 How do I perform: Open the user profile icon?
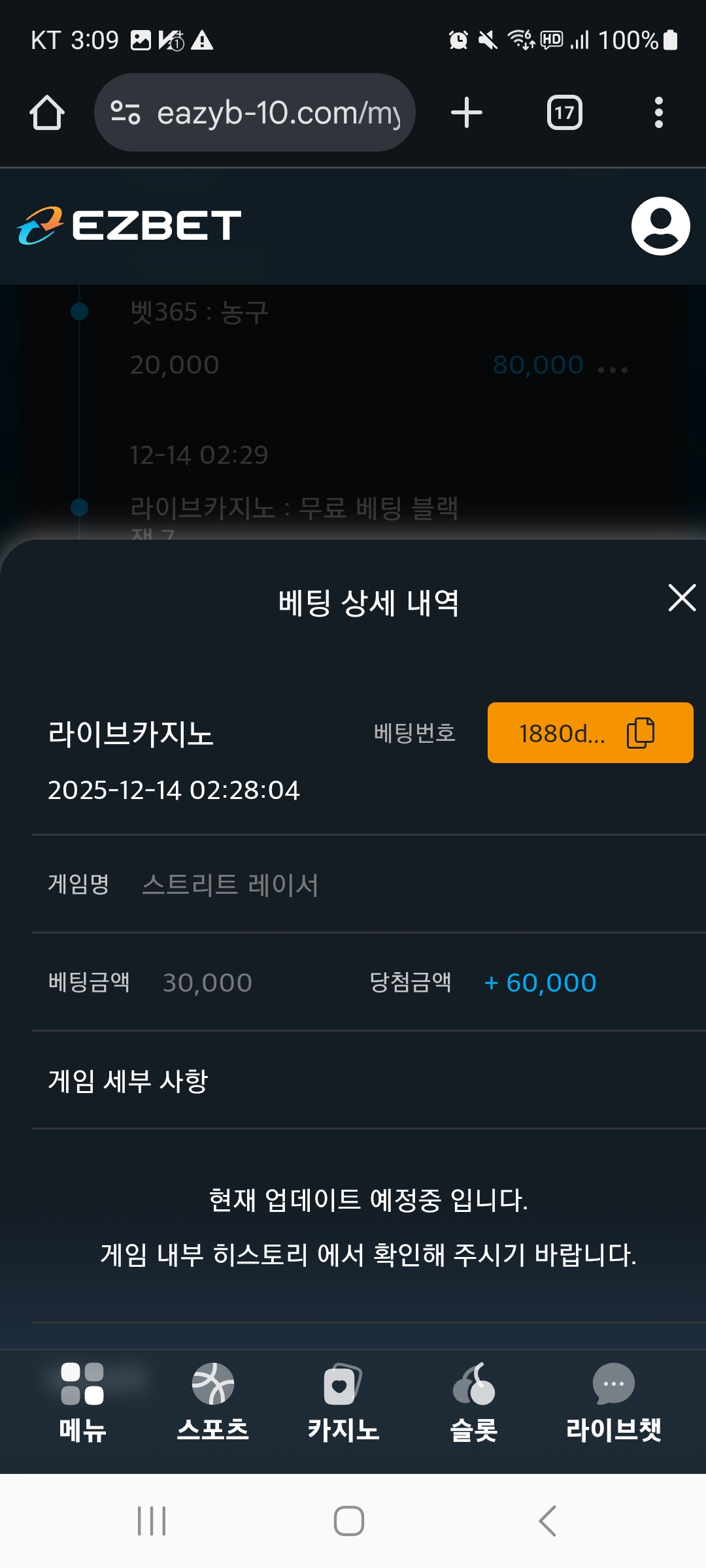click(x=660, y=226)
